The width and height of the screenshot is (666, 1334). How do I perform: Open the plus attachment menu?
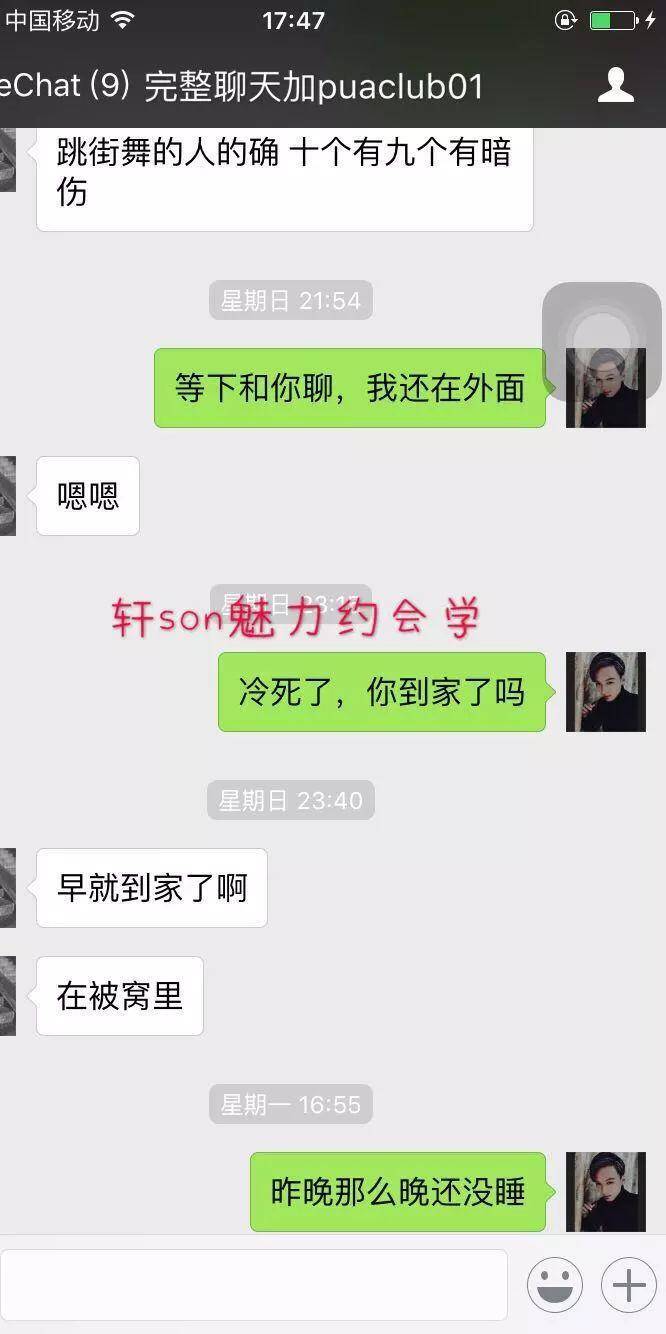point(628,1285)
